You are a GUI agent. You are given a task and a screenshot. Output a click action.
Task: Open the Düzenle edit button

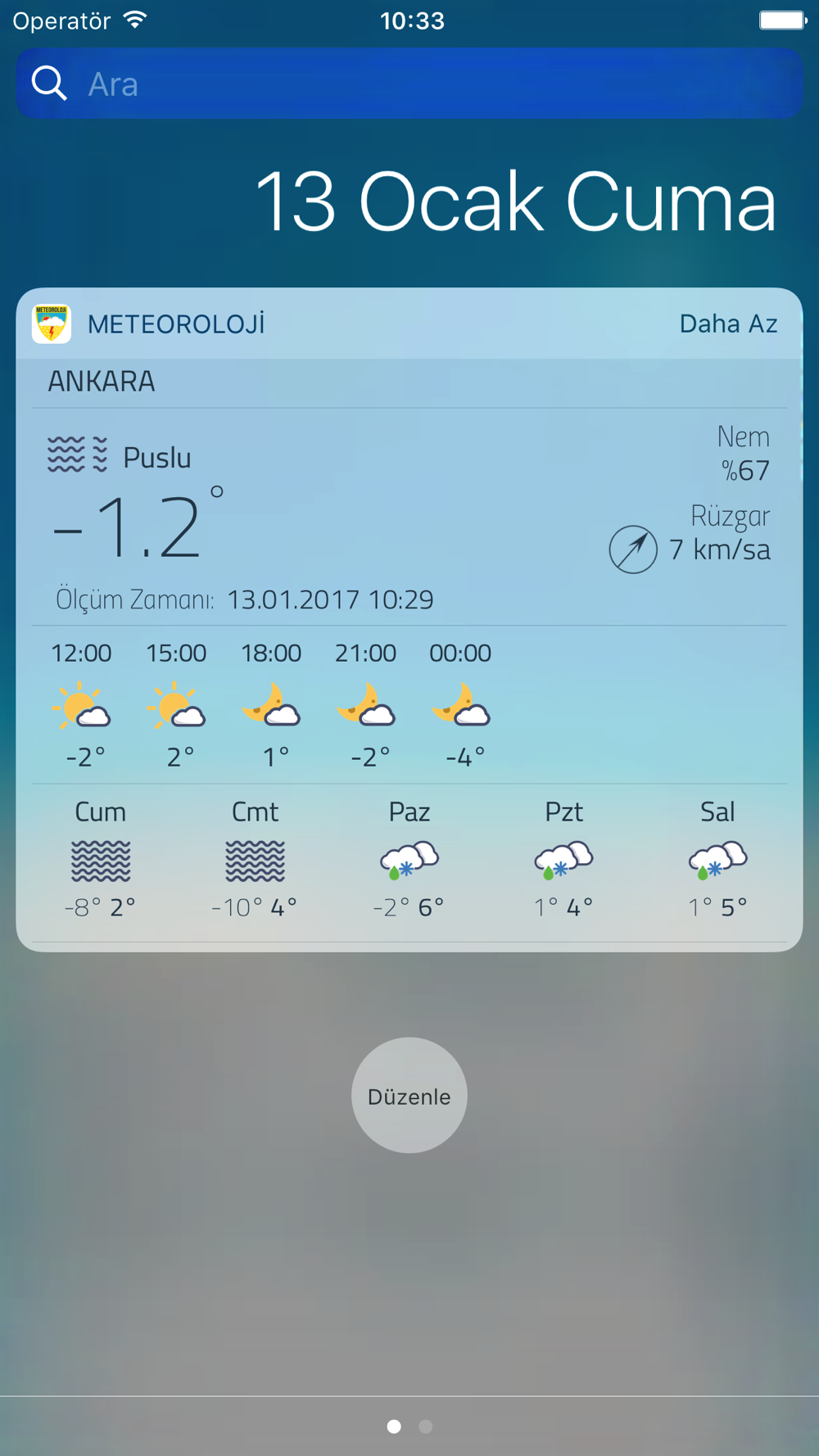click(x=409, y=1096)
